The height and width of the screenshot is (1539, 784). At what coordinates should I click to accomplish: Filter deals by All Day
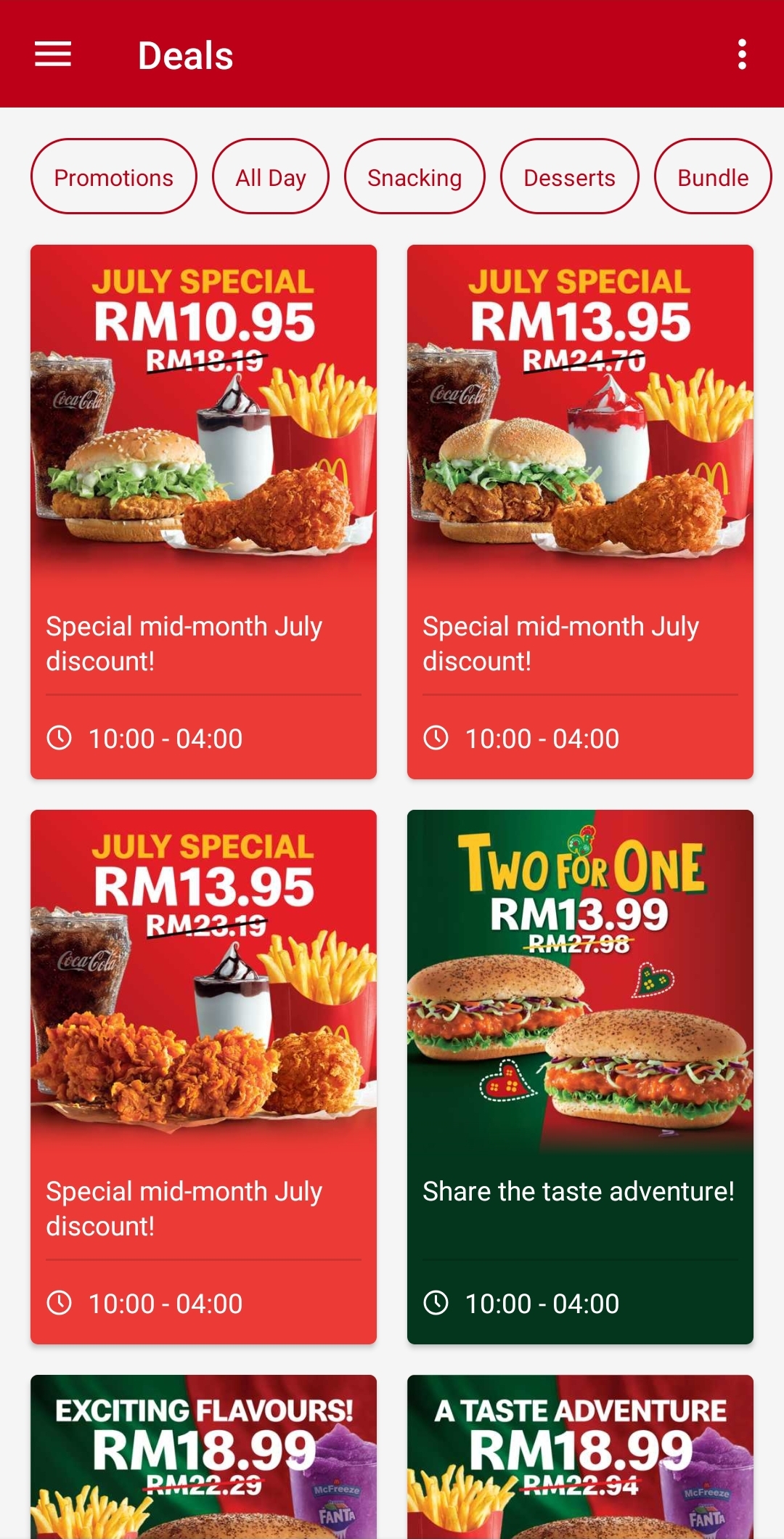271,177
